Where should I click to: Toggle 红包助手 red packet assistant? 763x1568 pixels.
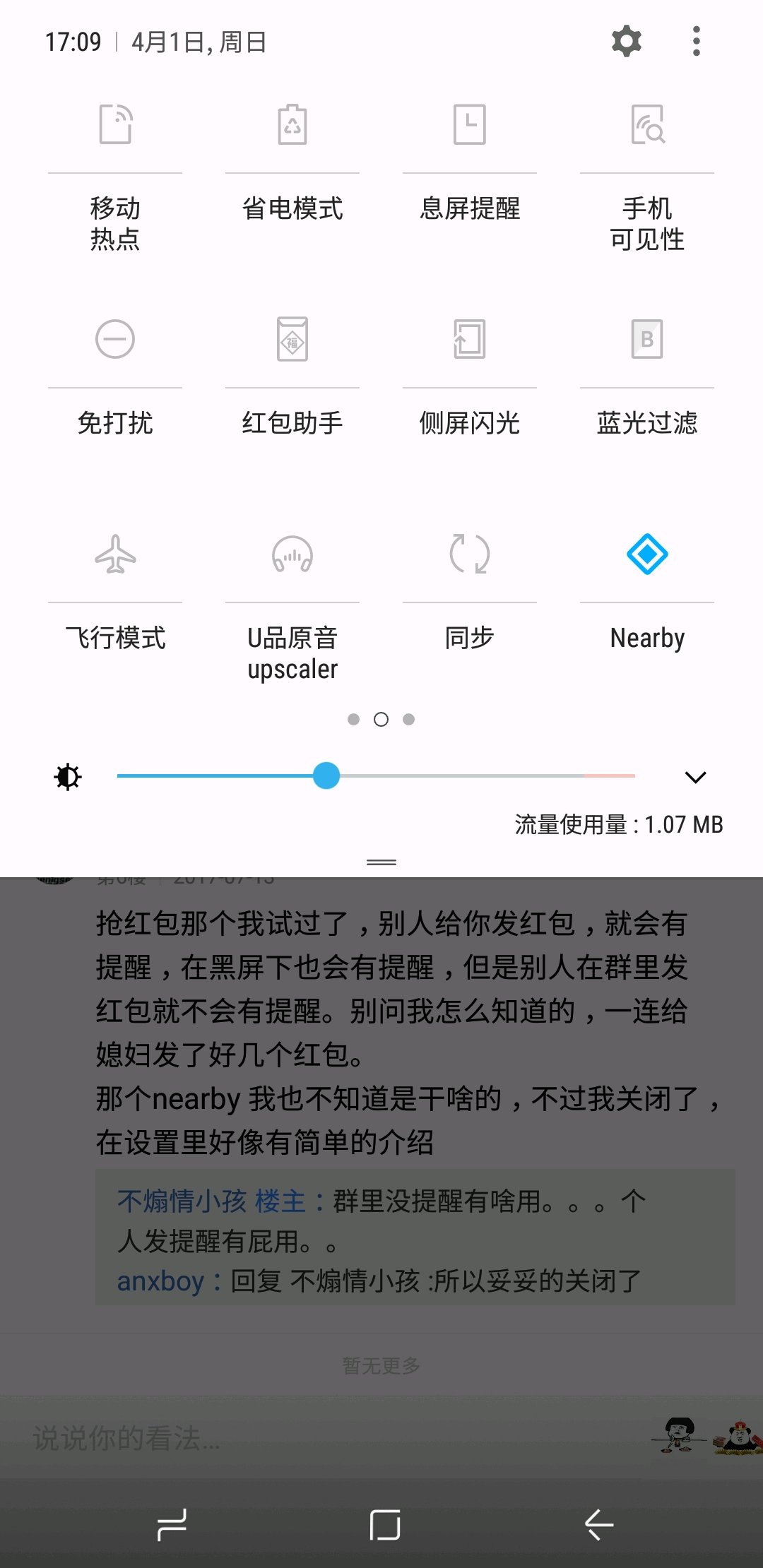click(x=292, y=339)
